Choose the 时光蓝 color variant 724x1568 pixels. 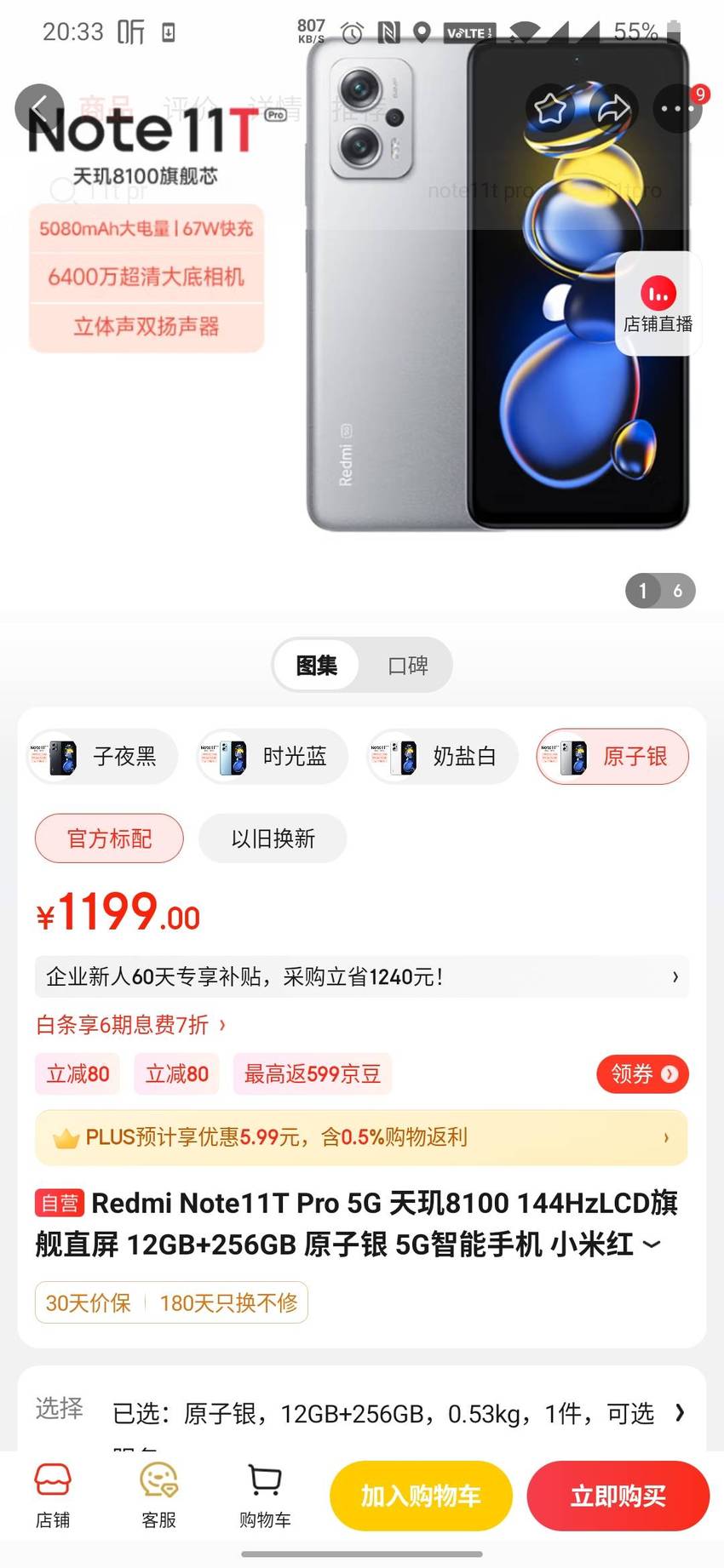[x=273, y=757]
